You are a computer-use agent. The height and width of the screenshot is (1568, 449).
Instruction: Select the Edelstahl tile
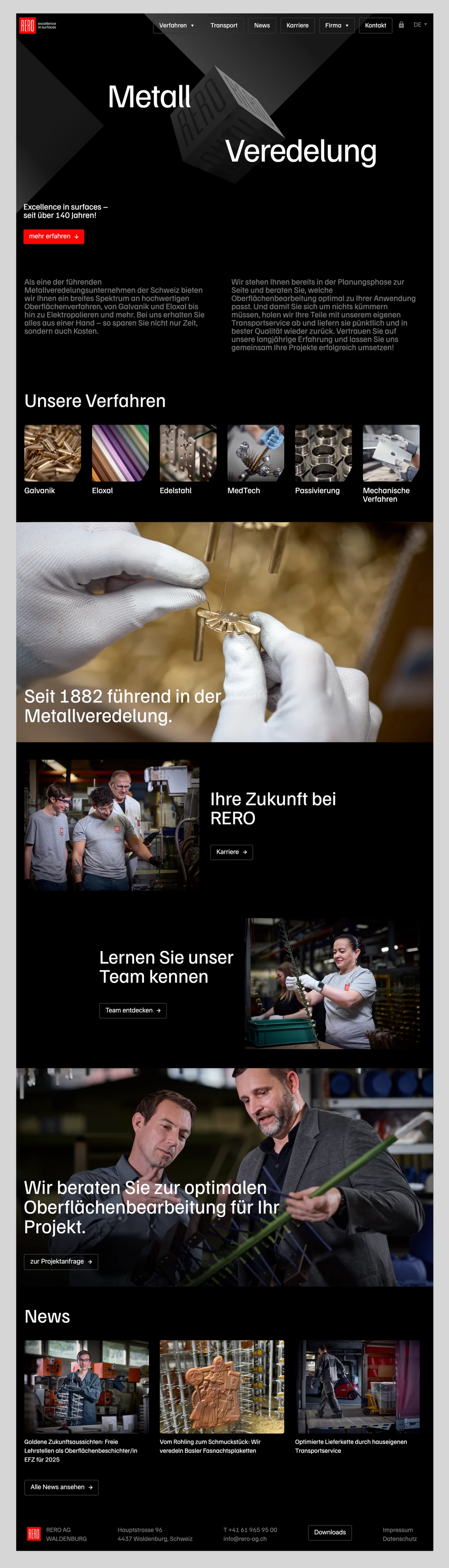click(187, 453)
